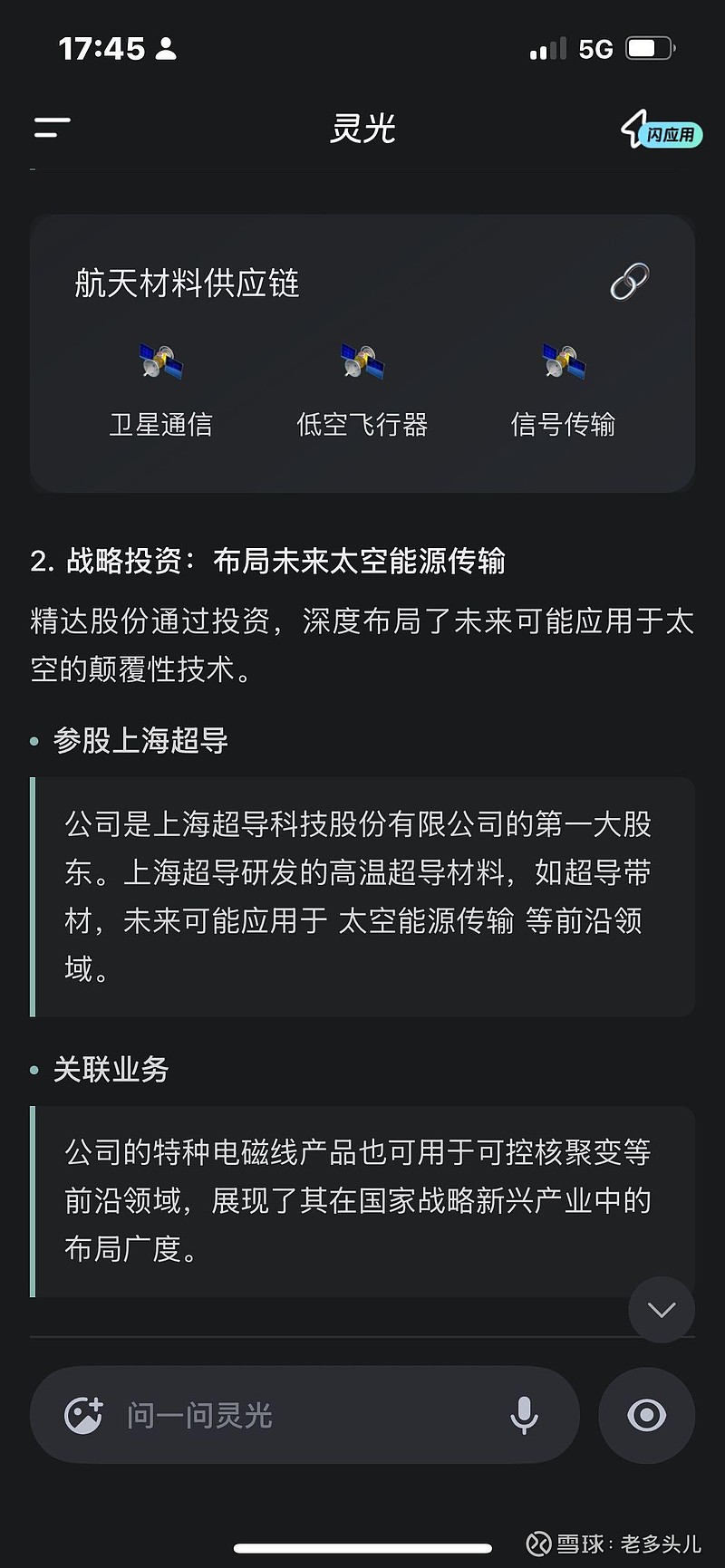This screenshot has height=1568, width=725.
Task: Tap the 卫星通信 satellite icon
Action: [x=159, y=362]
